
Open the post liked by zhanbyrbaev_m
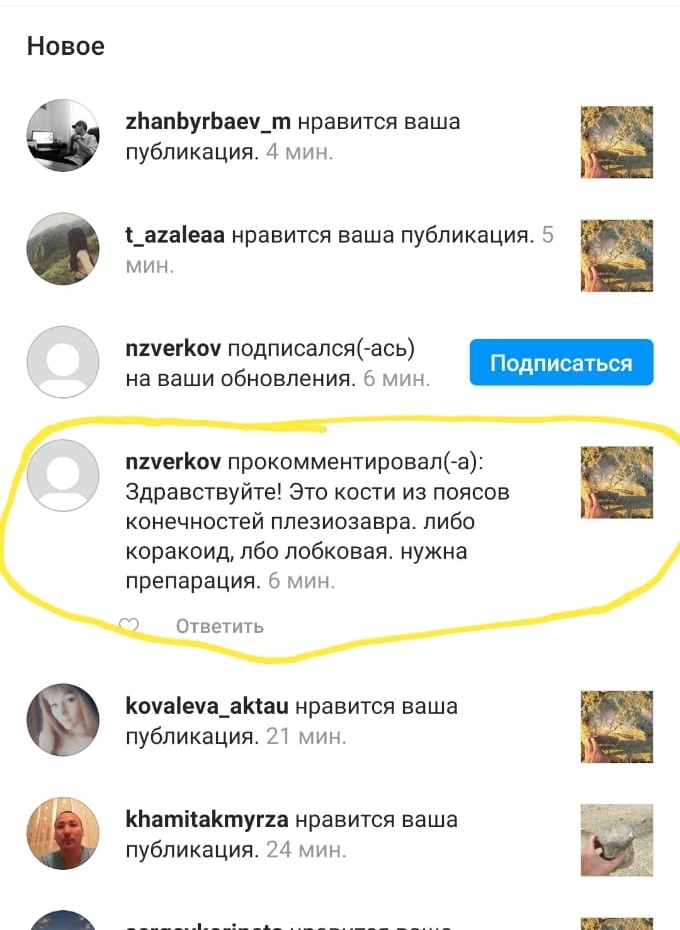point(616,142)
